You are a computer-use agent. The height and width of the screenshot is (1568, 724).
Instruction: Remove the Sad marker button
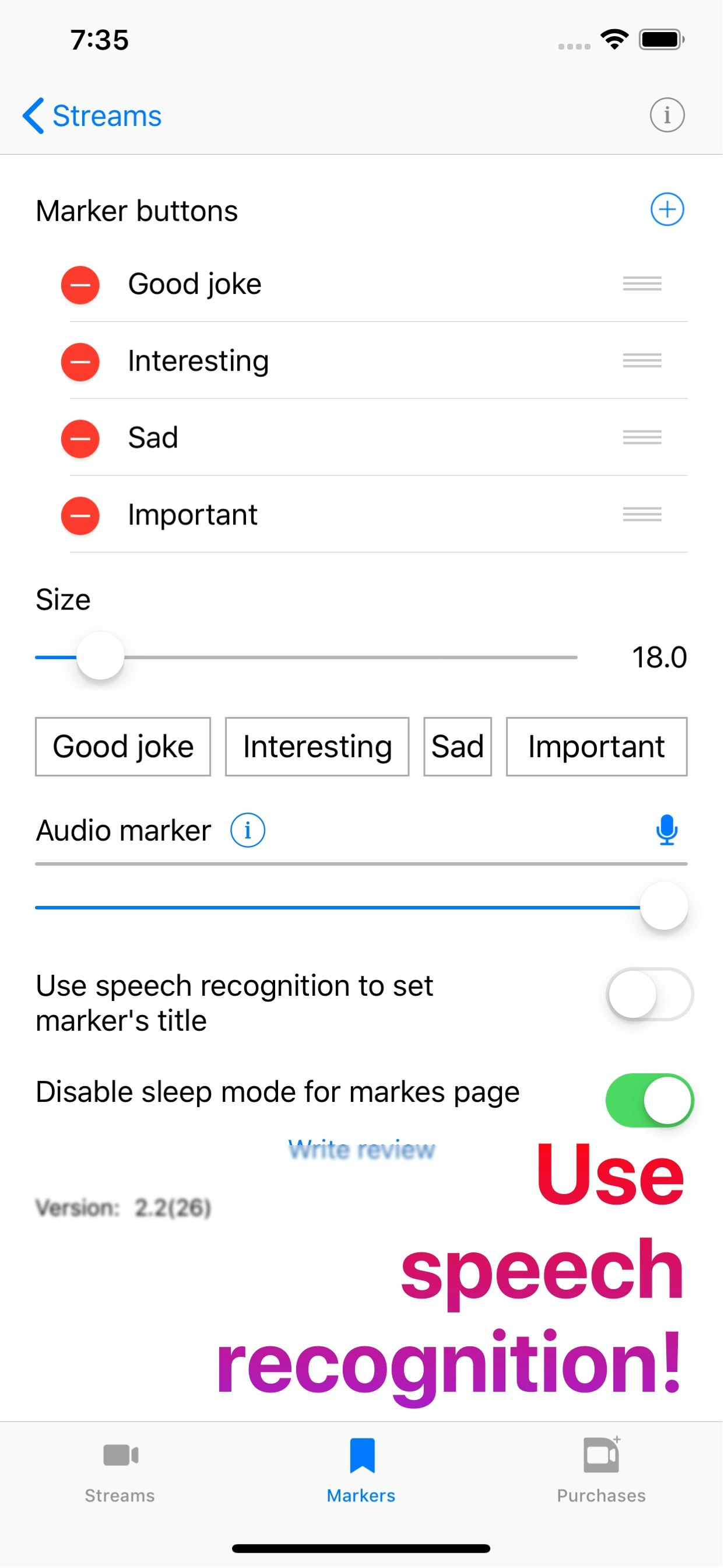pyautogui.click(x=80, y=439)
